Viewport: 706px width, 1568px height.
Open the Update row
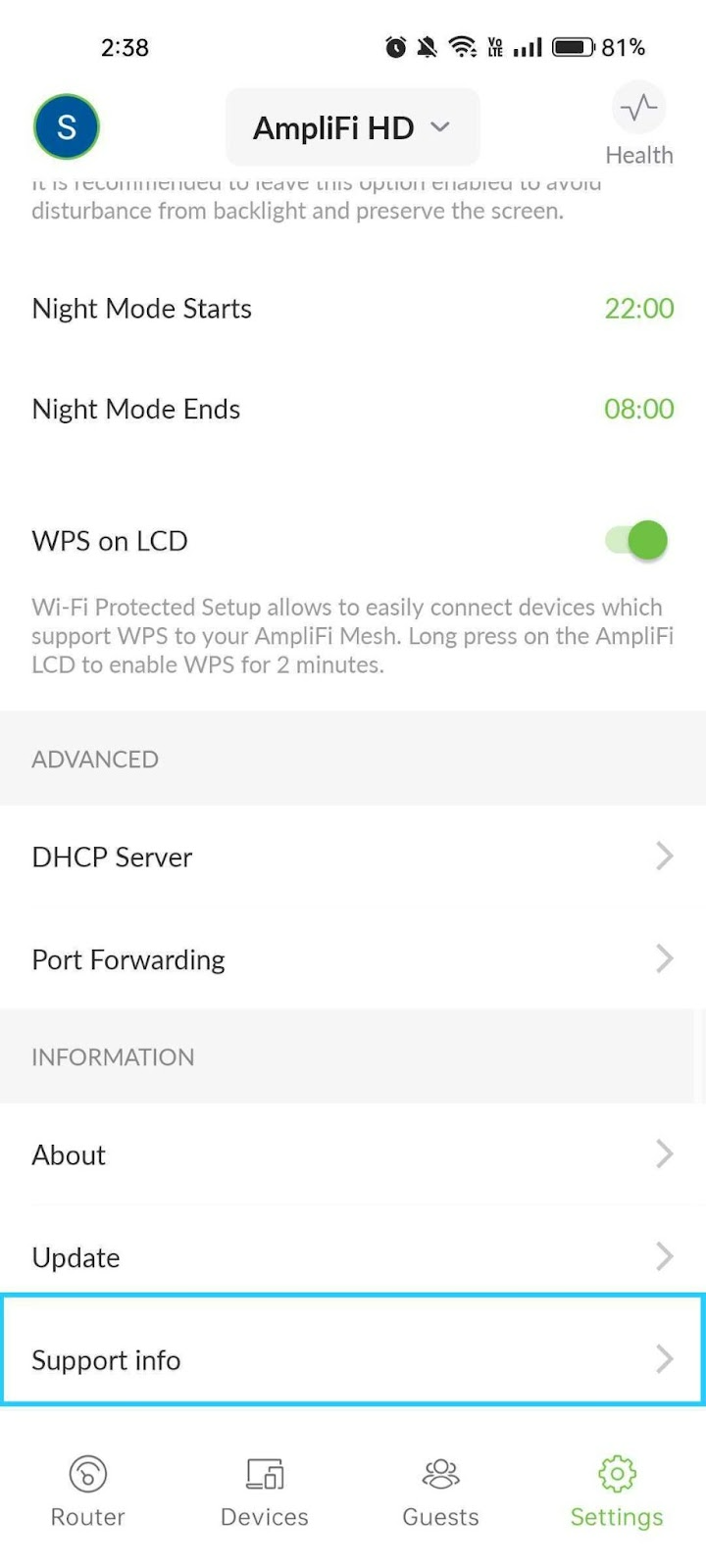(353, 1256)
